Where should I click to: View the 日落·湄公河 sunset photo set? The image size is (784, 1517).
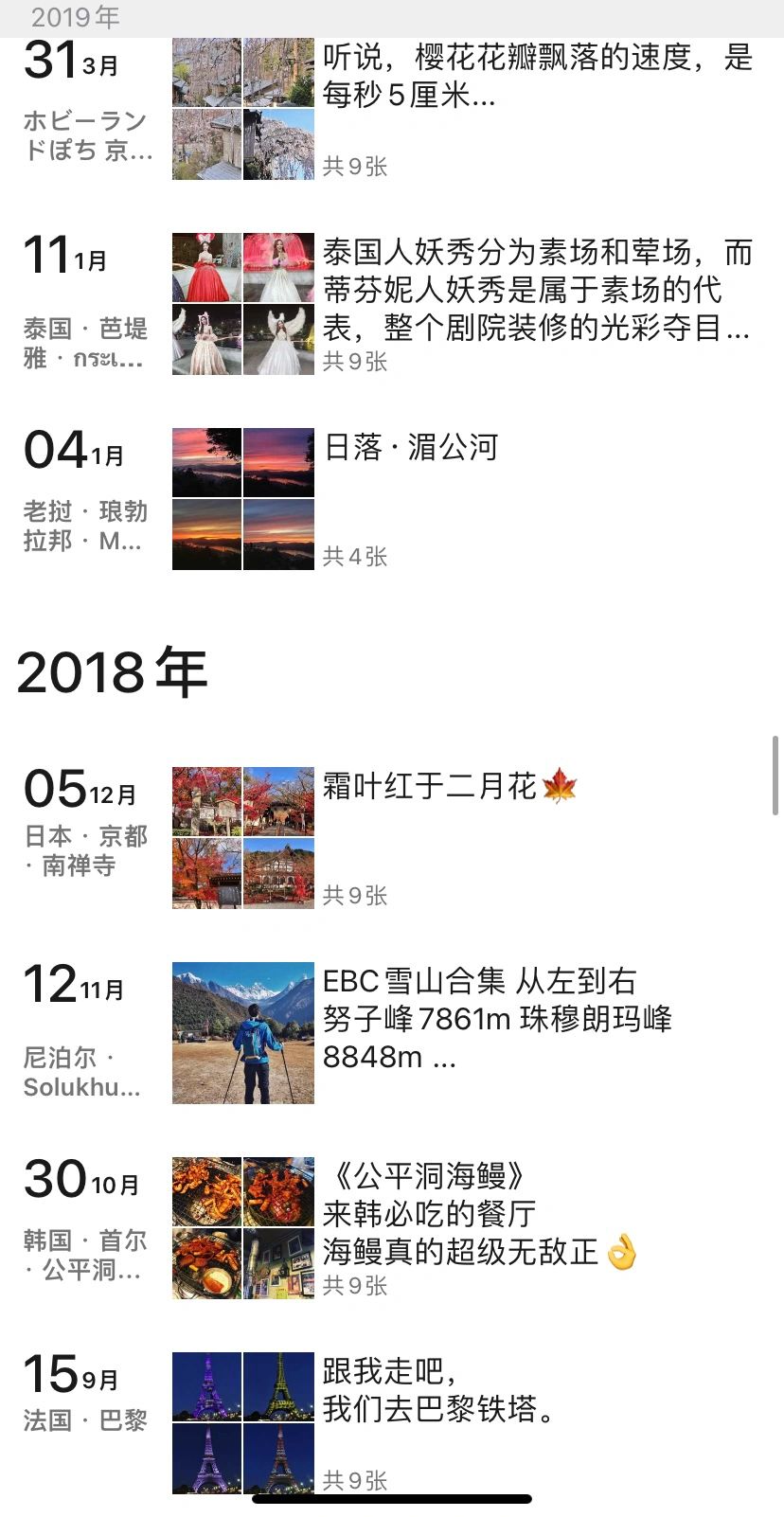pos(243,499)
